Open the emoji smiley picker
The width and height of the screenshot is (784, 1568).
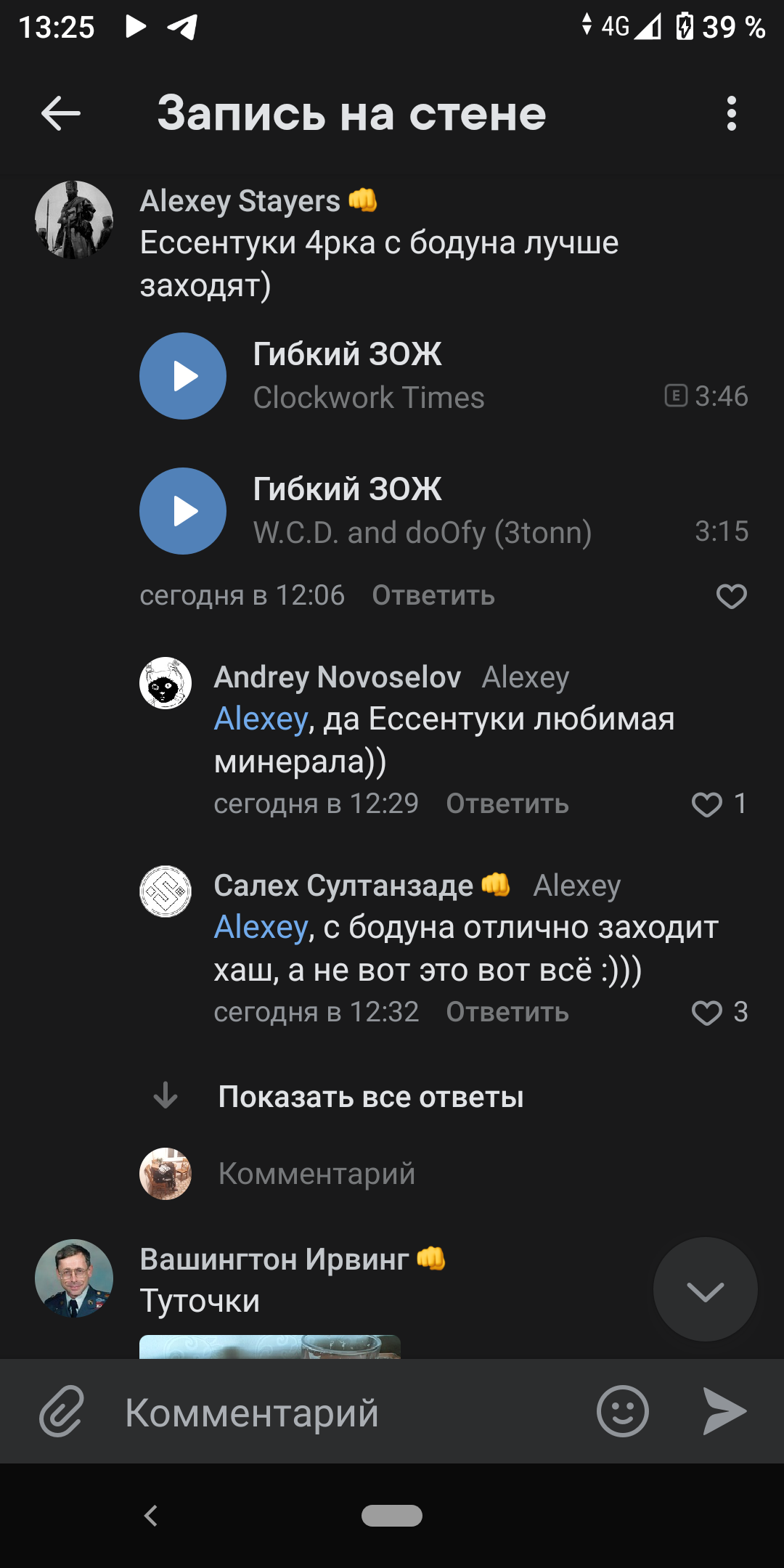coord(622,1411)
